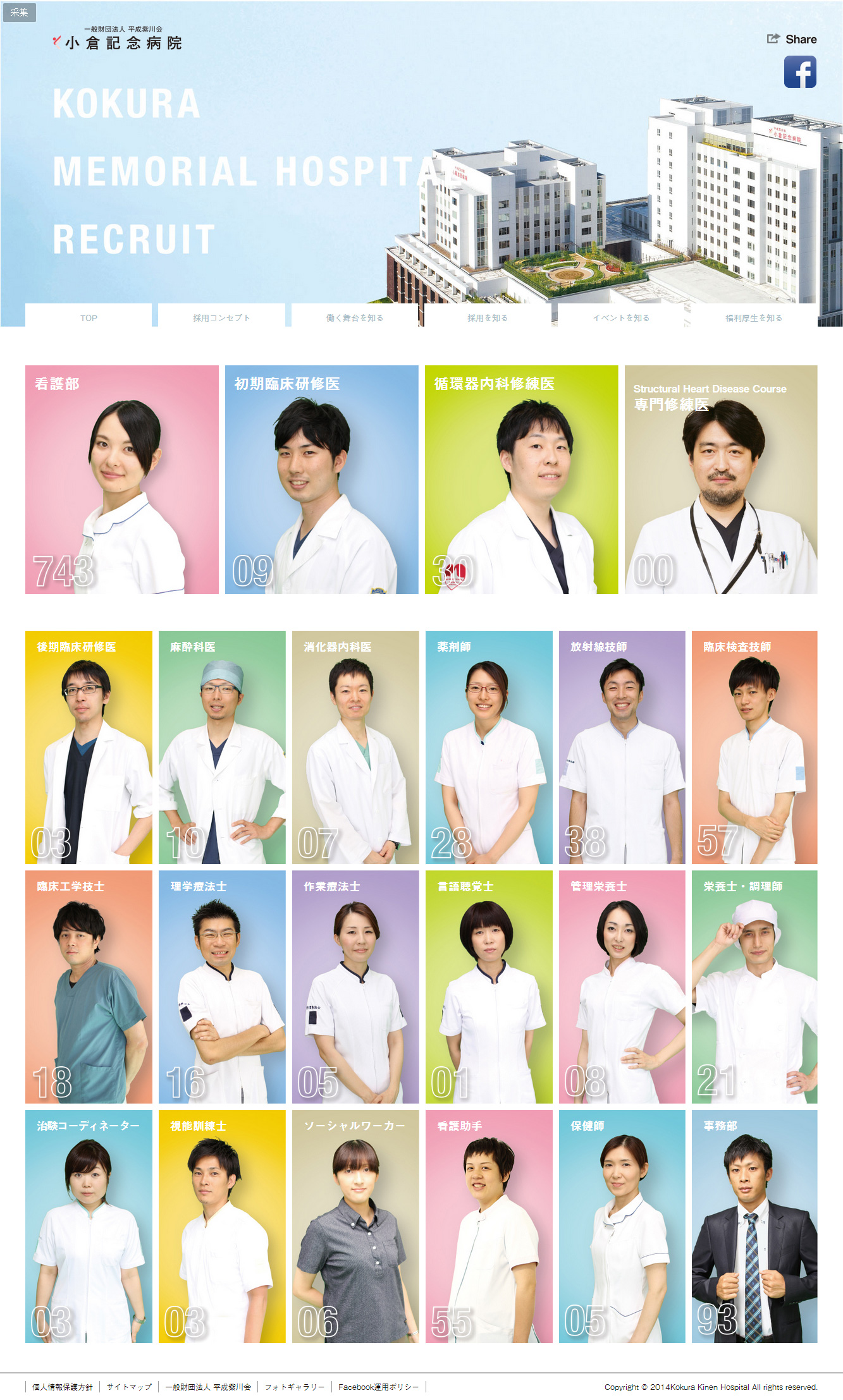Open the 放射線技師 tile
Viewport: 843px width, 1400px height.
622,747
